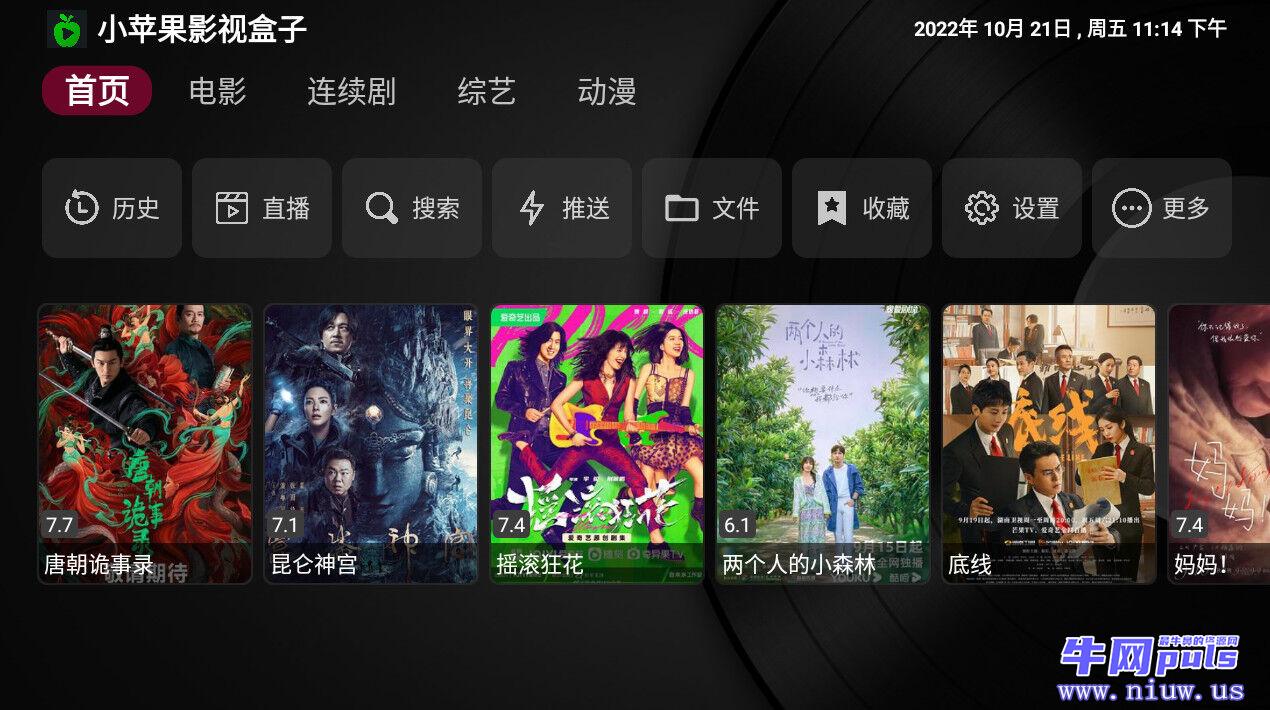Switch to the 电影 tab
Image resolution: width=1270 pixels, height=710 pixels.
(217, 92)
